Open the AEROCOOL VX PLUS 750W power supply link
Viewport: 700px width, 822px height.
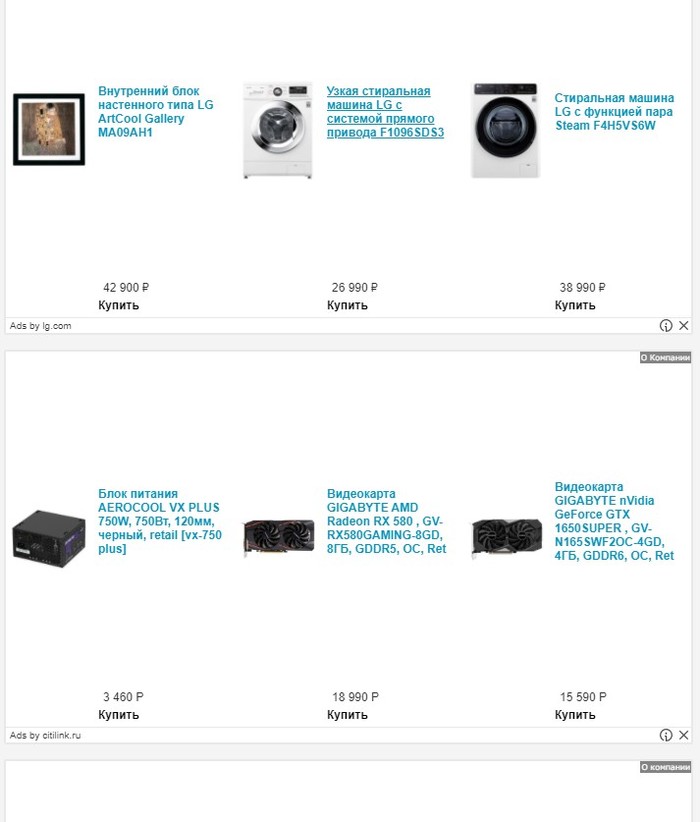point(159,521)
